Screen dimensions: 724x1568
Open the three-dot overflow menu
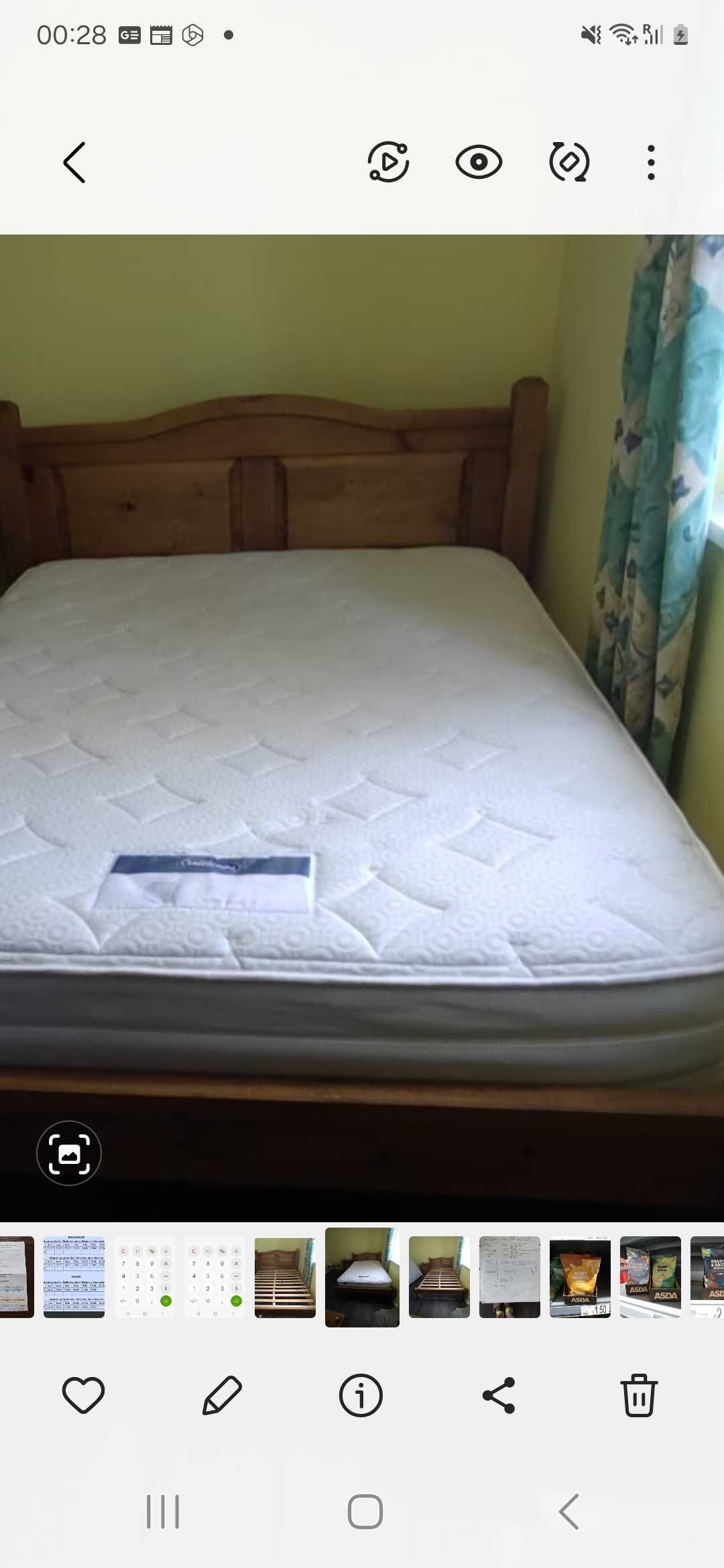click(x=651, y=162)
